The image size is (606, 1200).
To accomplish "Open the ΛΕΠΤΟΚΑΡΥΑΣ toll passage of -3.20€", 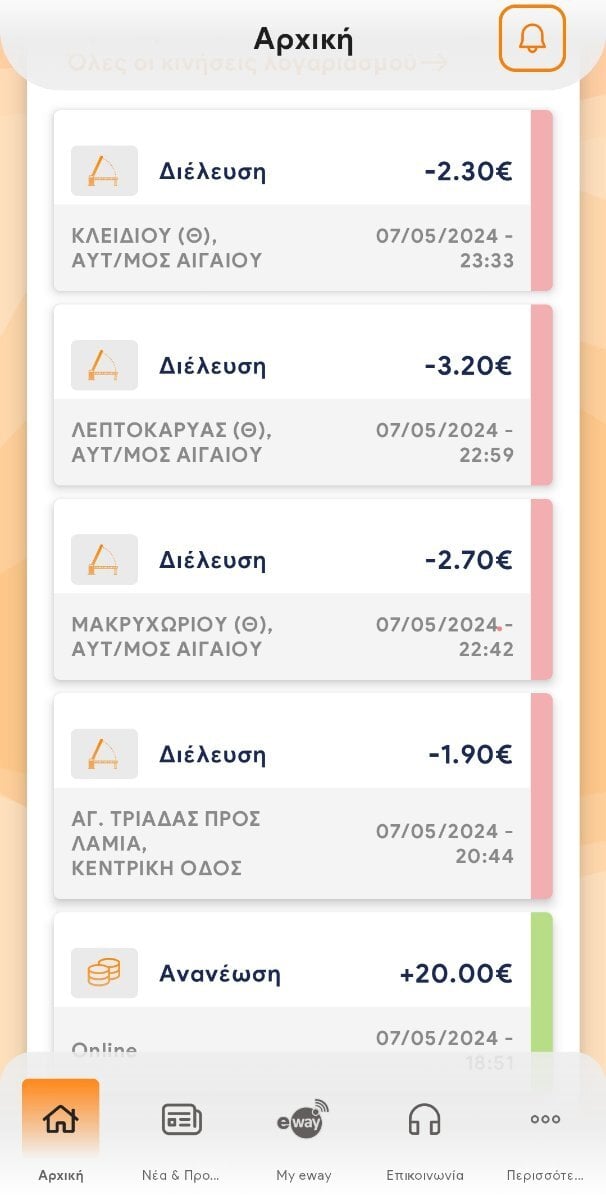I will (303, 395).
